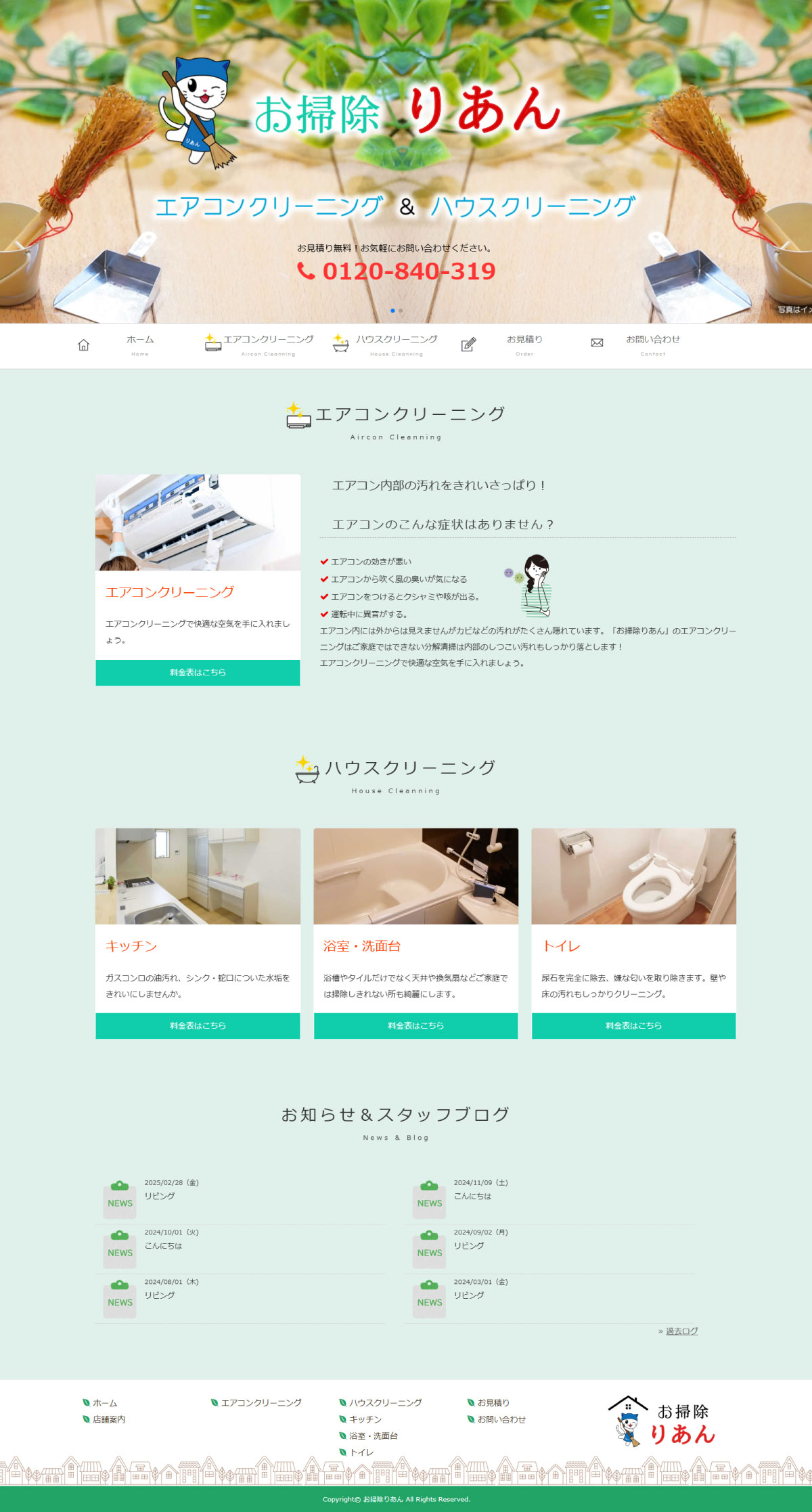Screen dimensions: 812x1512
Task: Open the キッチン photo card
Action: pyautogui.click(x=198, y=876)
